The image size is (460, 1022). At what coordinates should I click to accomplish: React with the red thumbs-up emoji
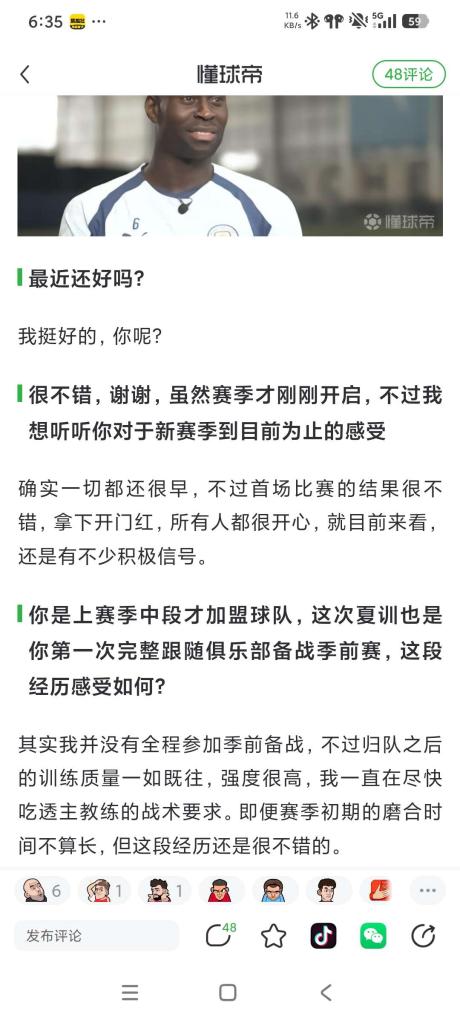click(x=380, y=890)
